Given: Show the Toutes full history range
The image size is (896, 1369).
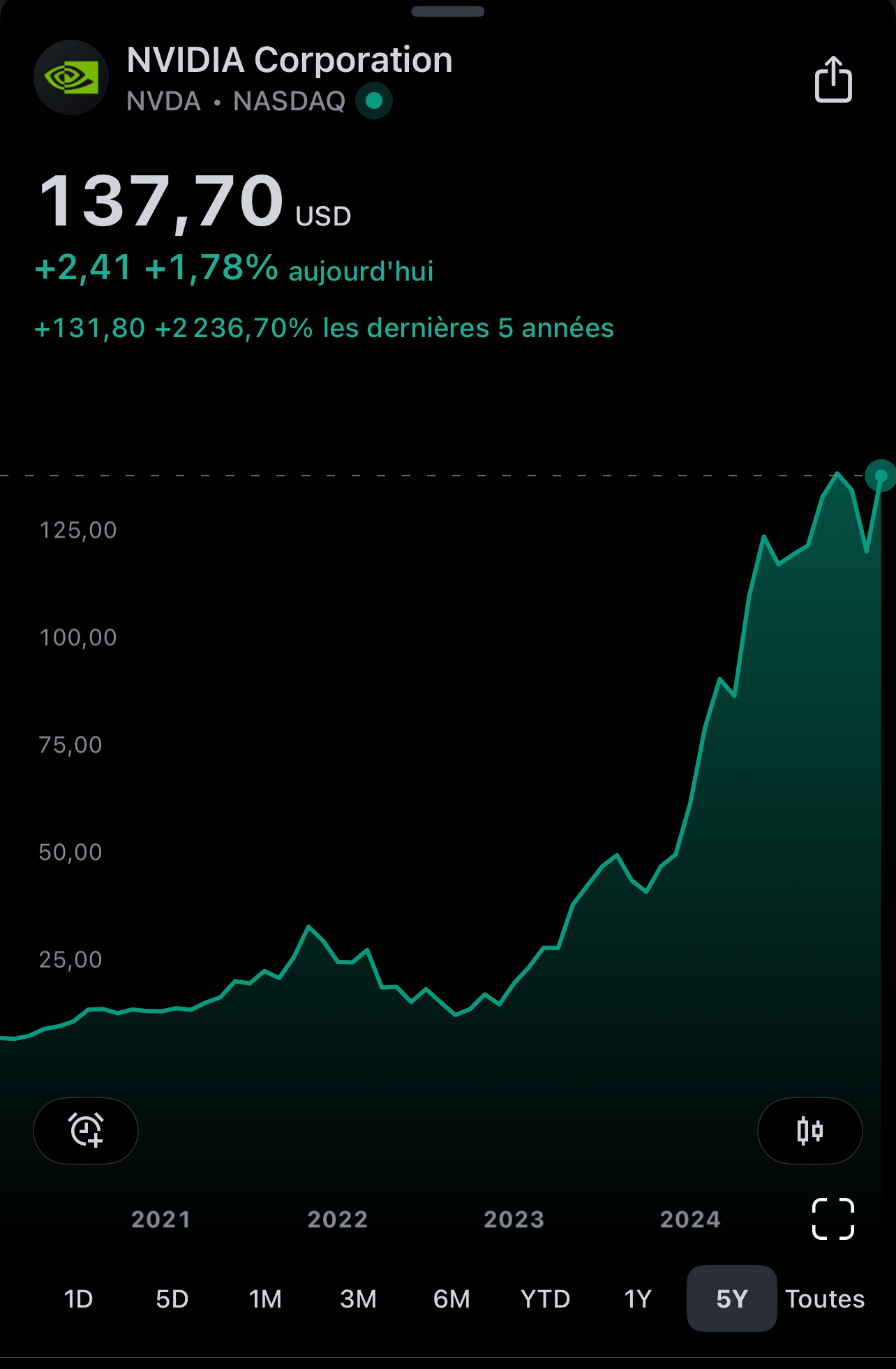Looking at the screenshot, I should pos(825,1298).
